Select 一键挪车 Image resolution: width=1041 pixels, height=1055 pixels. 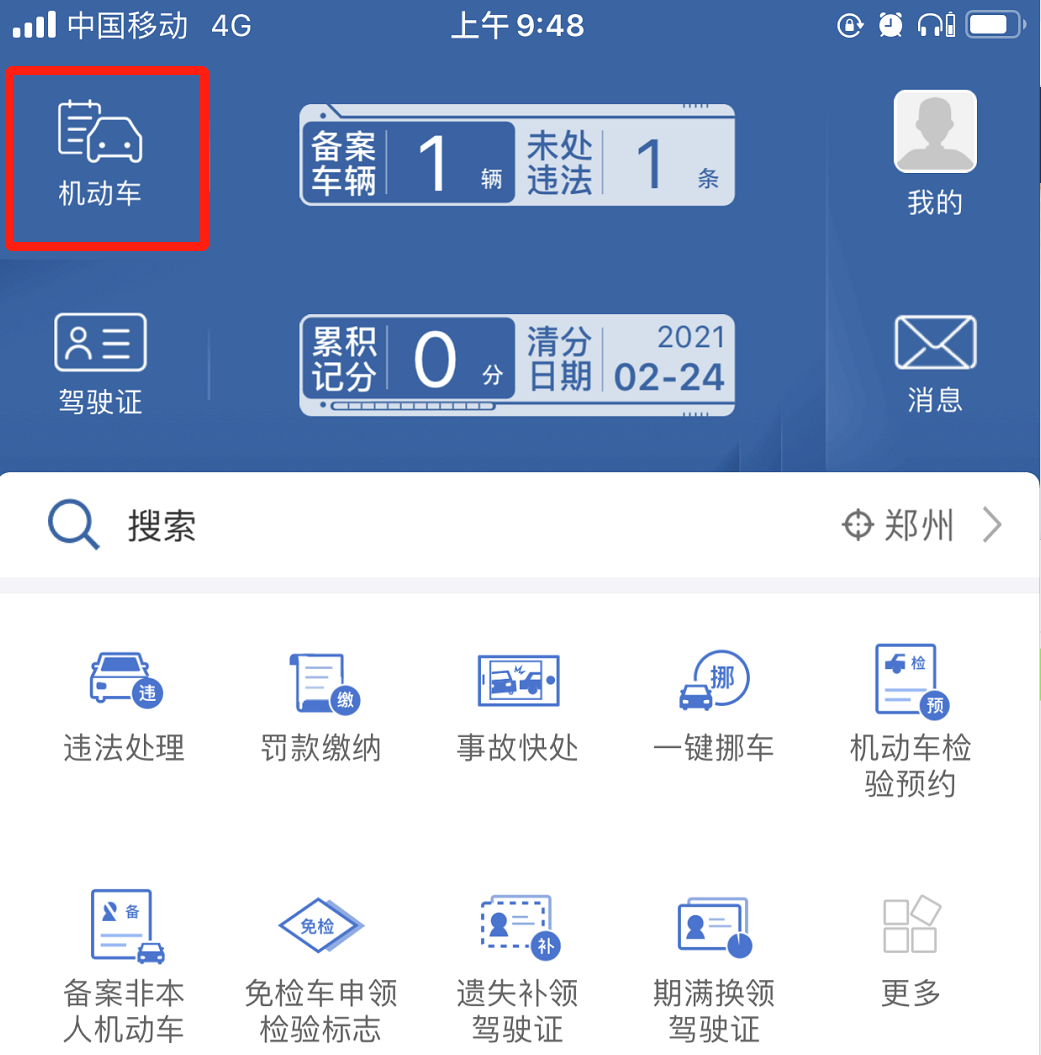[714, 705]
